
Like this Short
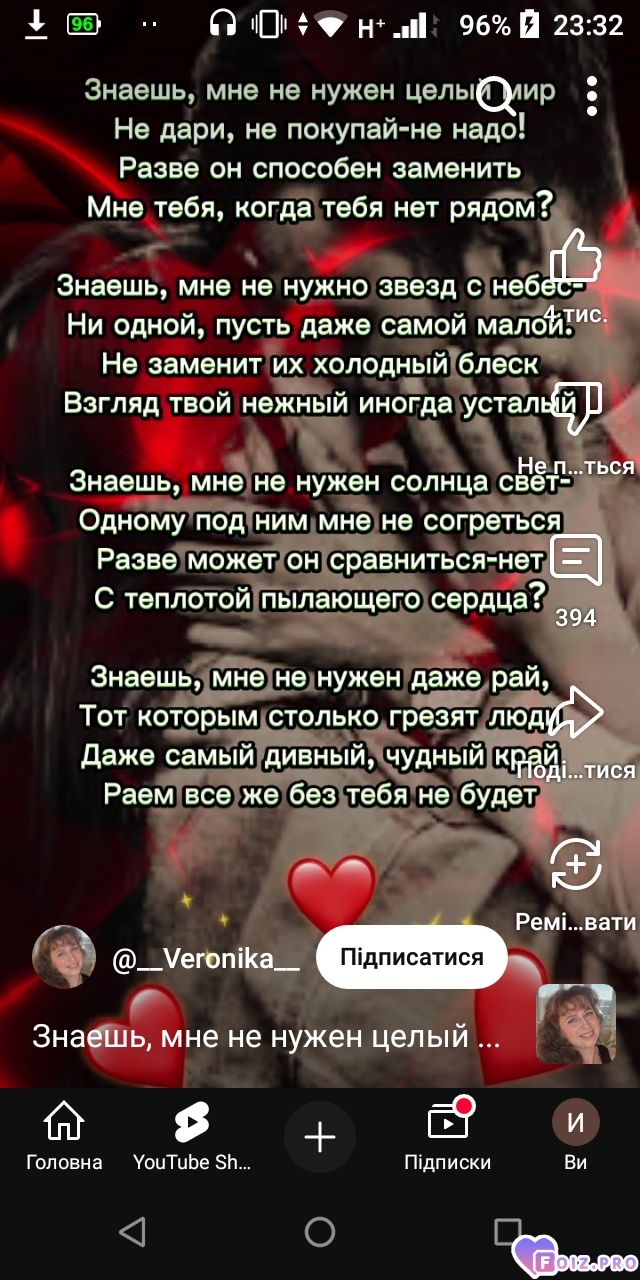576,256
